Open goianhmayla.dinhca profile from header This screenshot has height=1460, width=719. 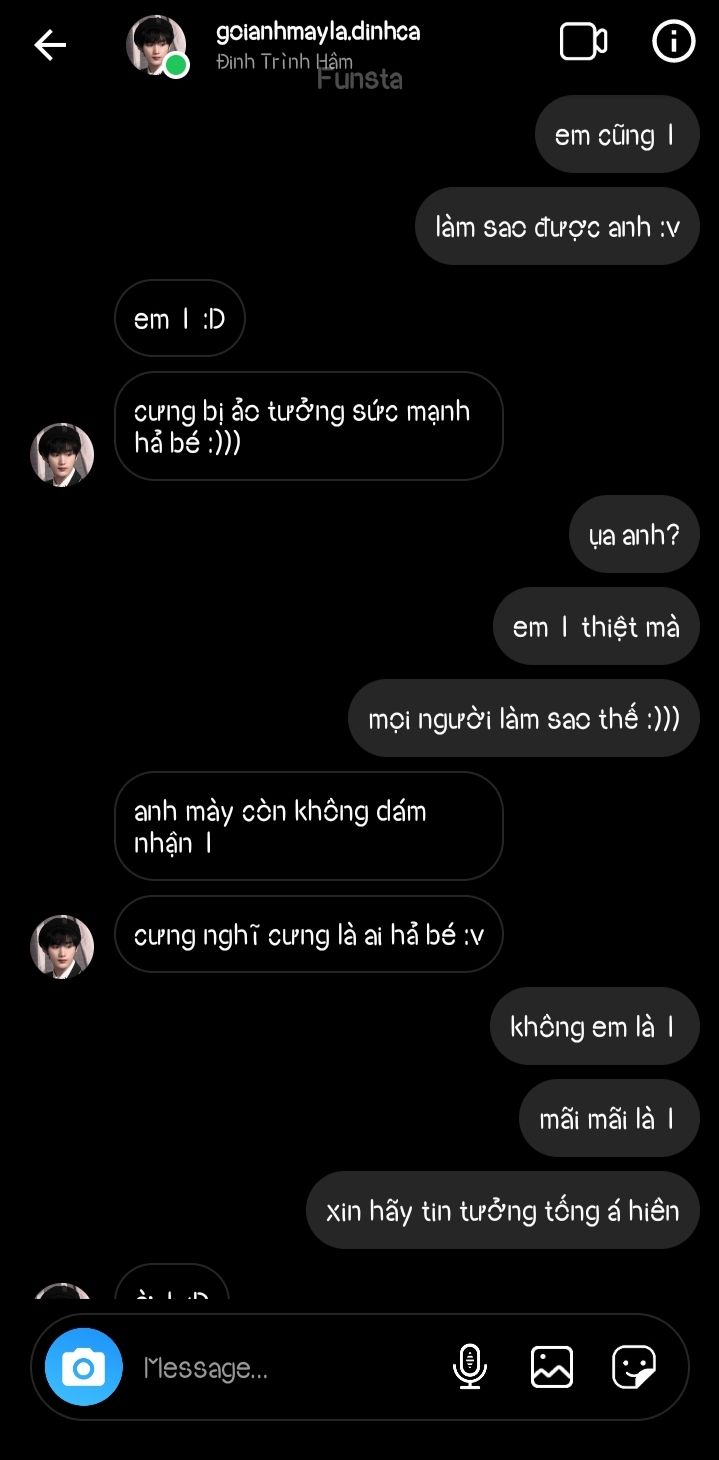point(318,32)
